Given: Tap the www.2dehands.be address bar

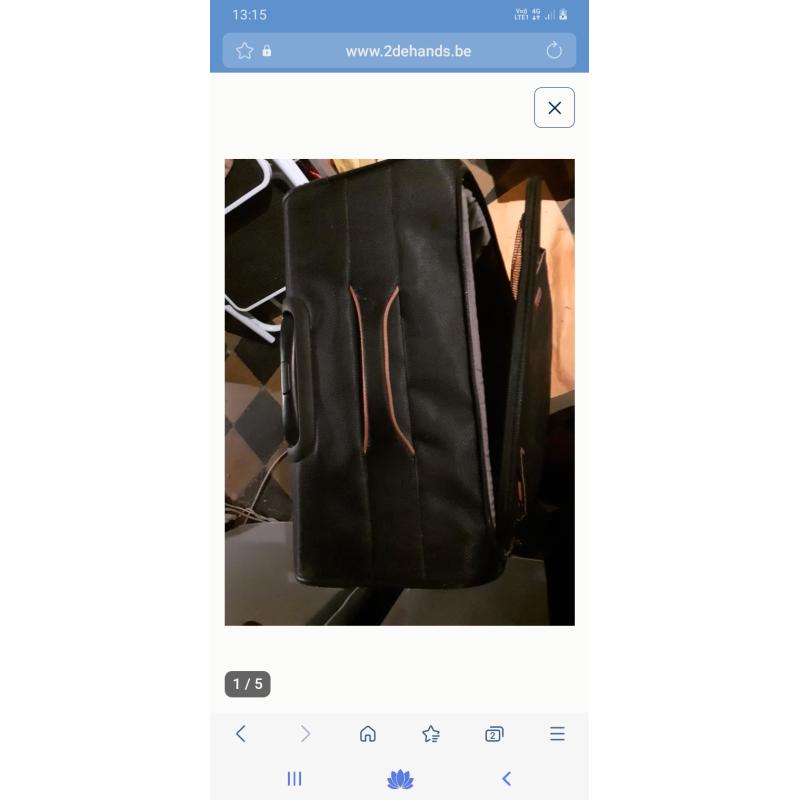Looking at the screenshot, I should [x=408, y=51].
